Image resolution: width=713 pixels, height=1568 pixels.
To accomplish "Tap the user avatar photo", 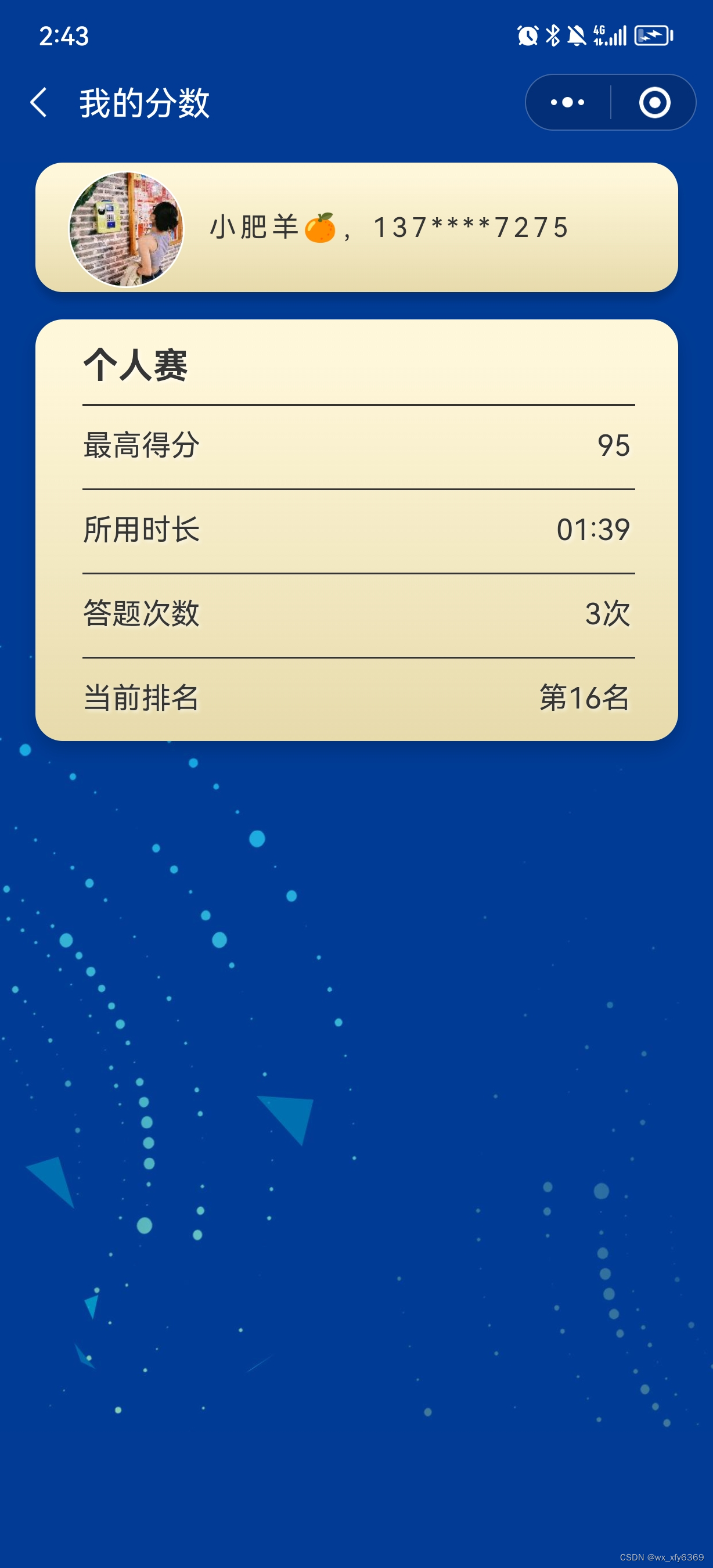I will [128, 229].
